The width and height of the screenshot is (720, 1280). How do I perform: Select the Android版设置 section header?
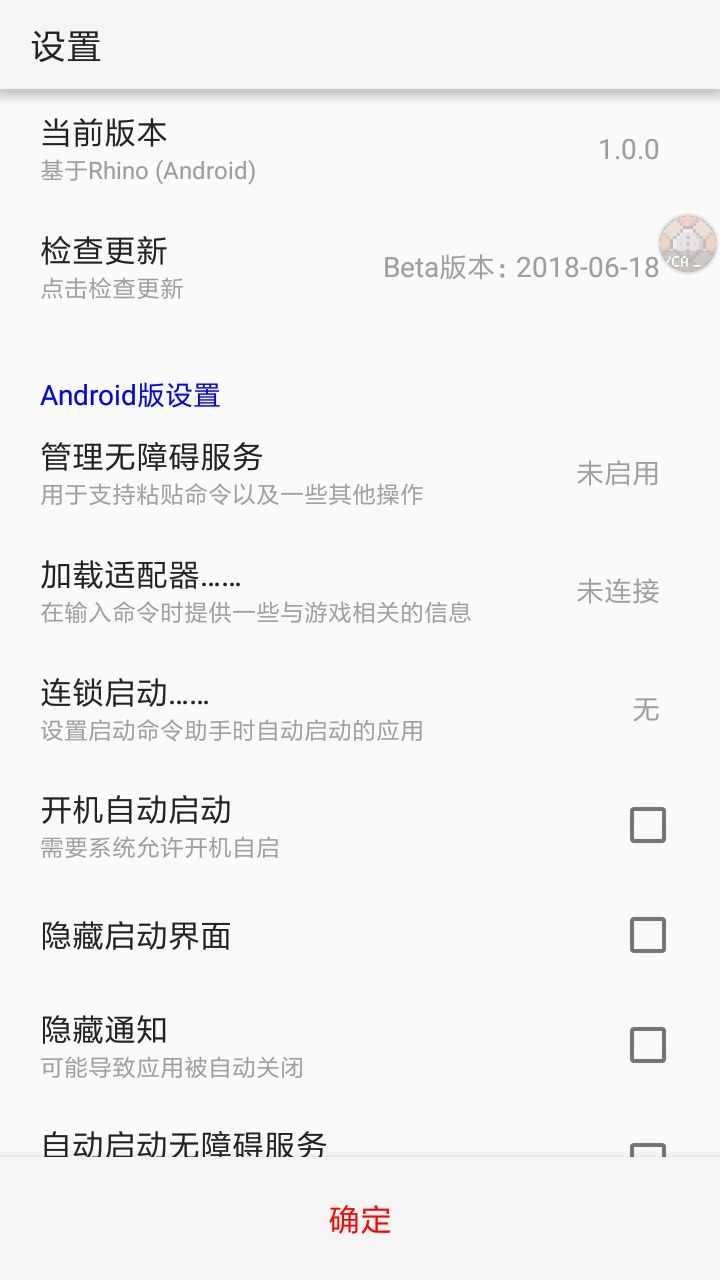coord(129,395)
